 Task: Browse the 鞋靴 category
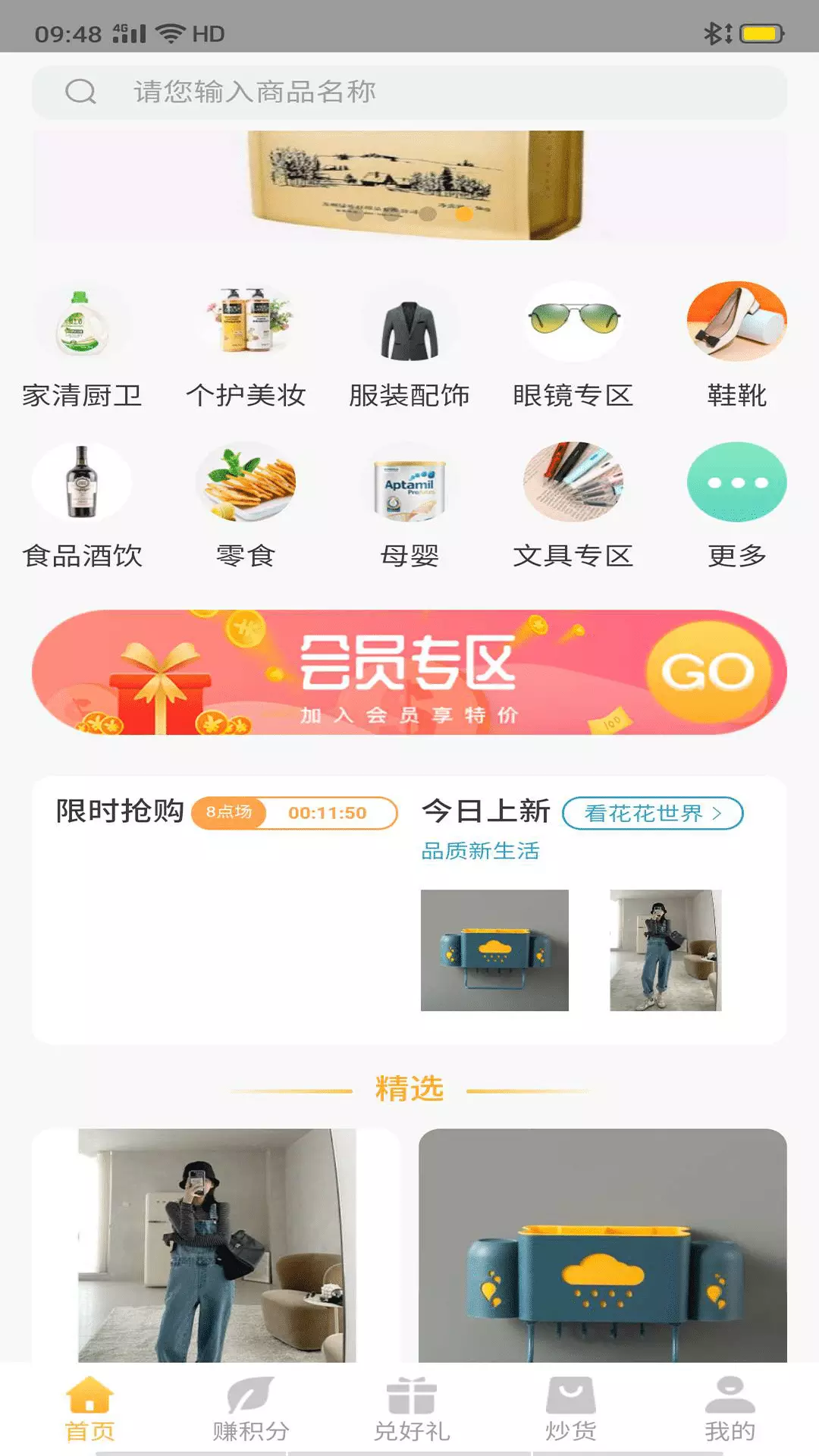(x=736, y=345)
